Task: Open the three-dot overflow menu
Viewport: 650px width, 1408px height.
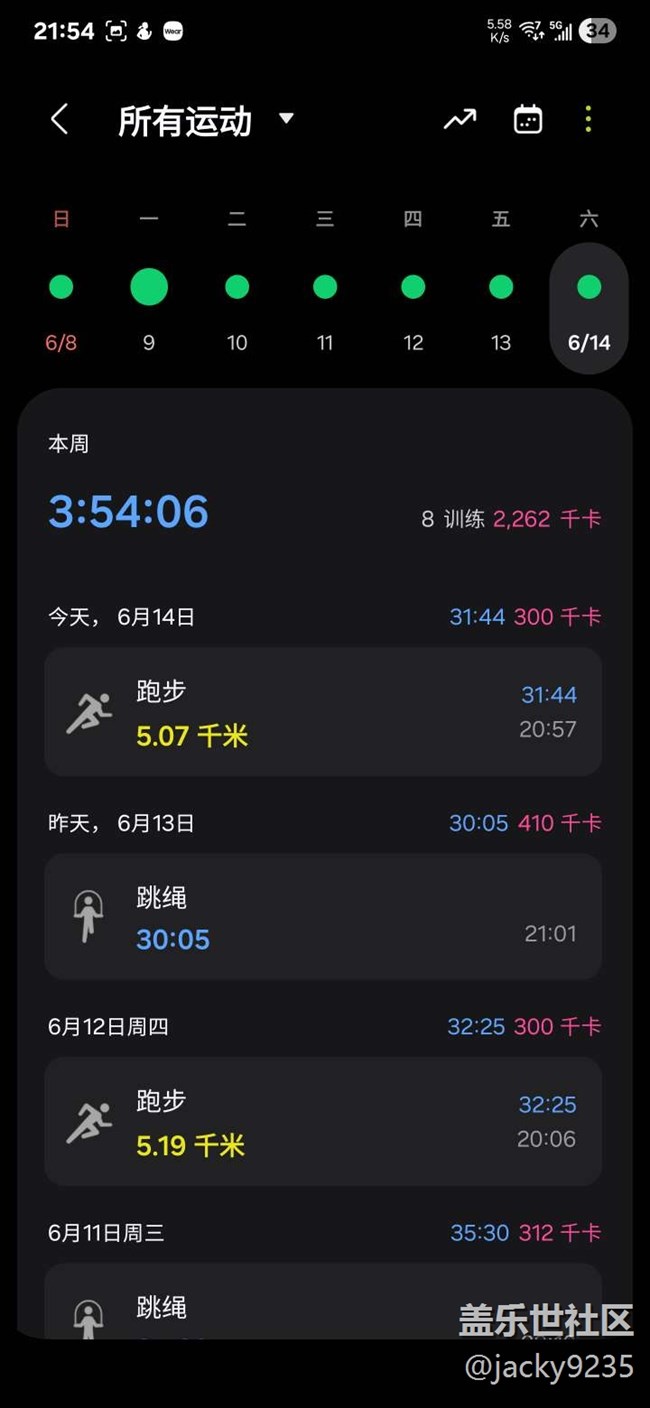Action: [588, 120]
